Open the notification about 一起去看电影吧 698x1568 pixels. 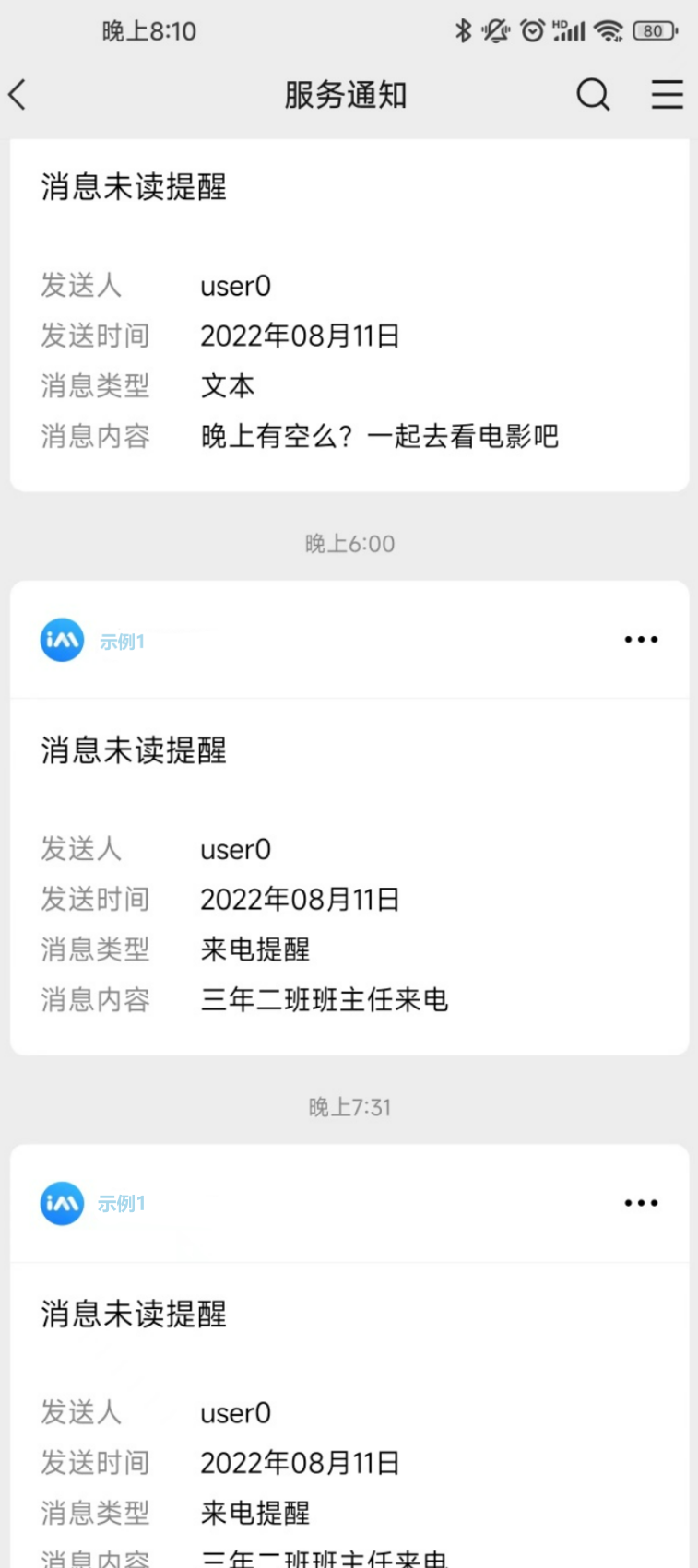coord(349,315)
